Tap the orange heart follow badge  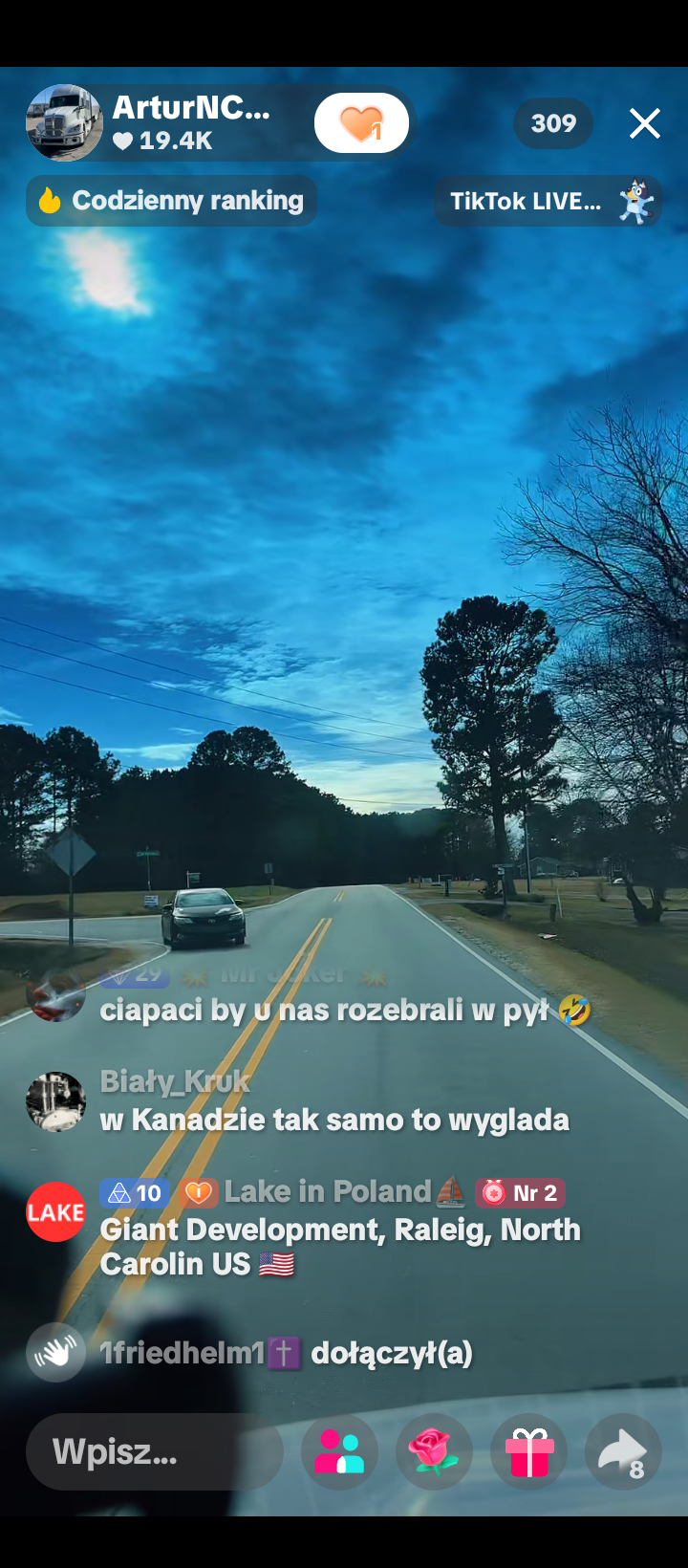pos(361,123)
